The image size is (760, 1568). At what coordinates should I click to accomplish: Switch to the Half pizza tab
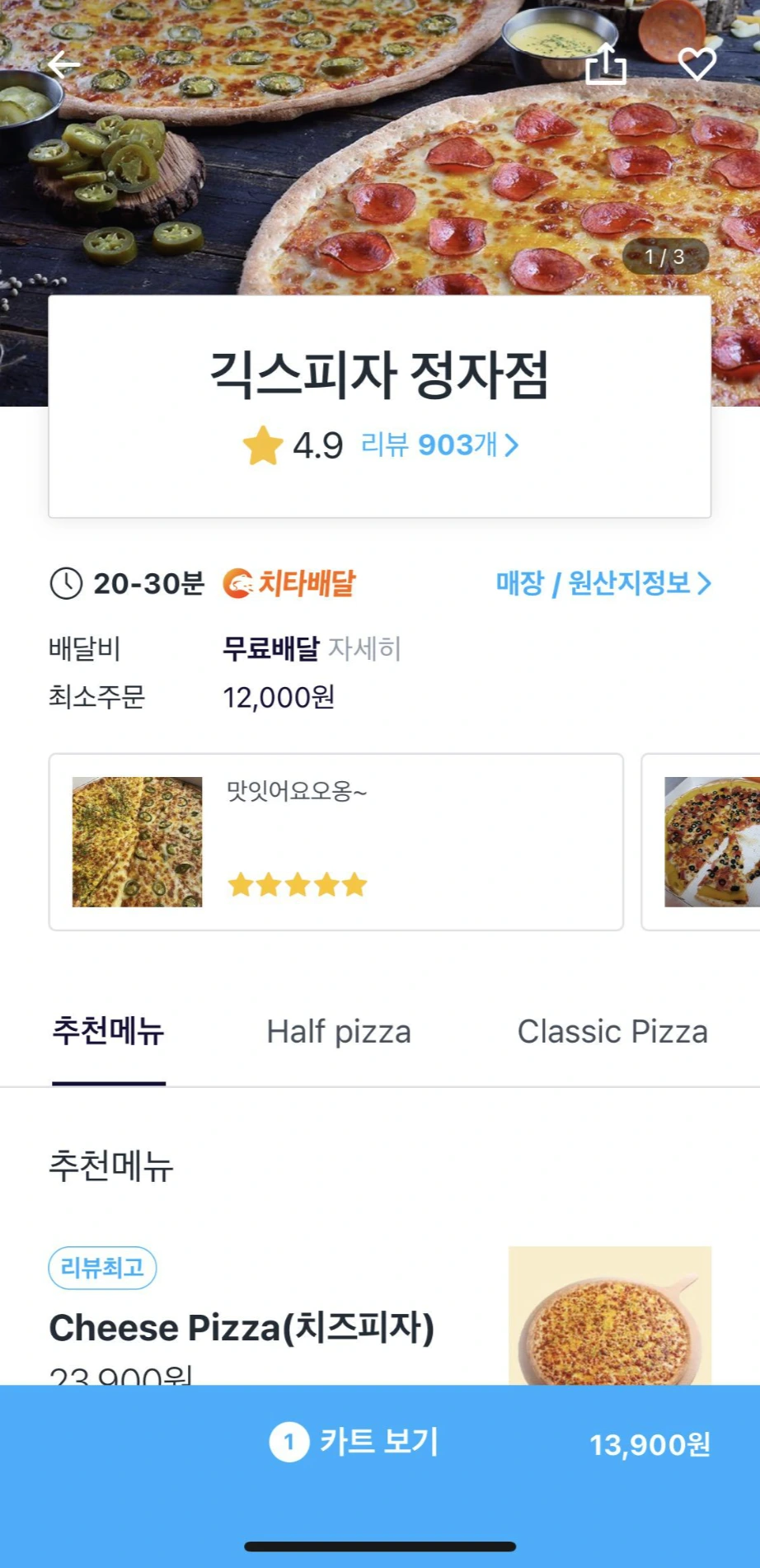click(339, 1032)
